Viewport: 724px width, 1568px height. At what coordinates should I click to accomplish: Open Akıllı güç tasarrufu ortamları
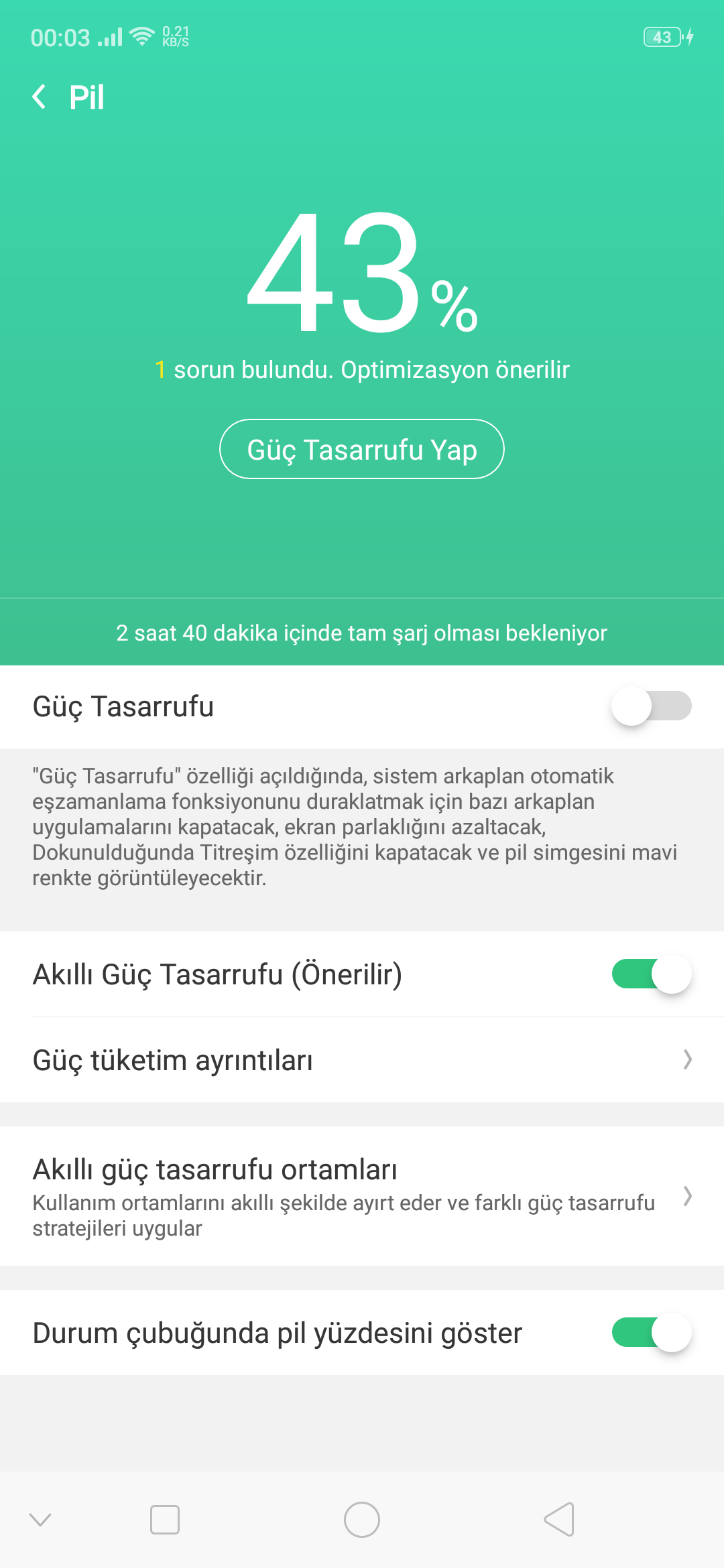362,1196
